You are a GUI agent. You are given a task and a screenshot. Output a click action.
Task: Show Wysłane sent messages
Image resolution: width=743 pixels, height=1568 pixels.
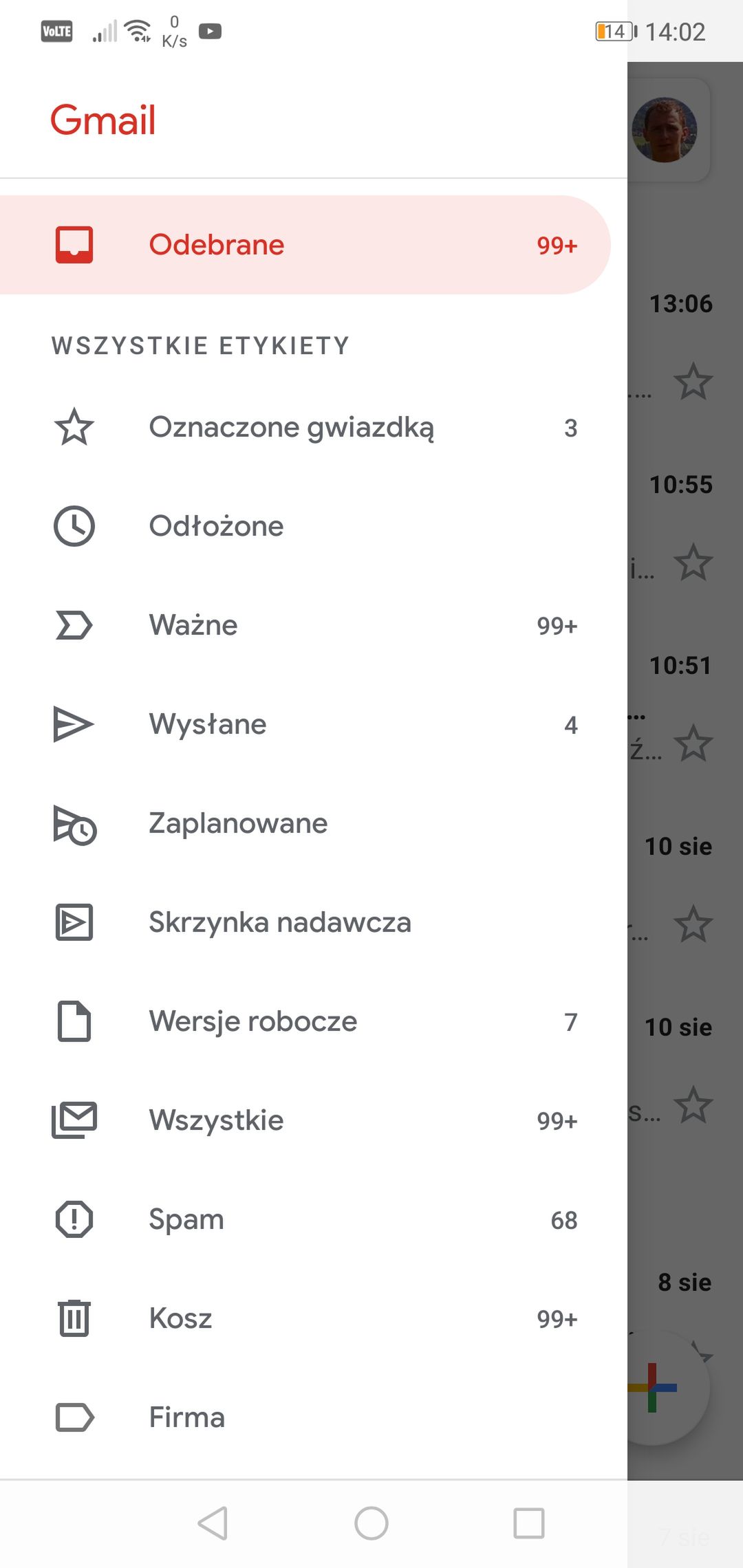pyautogui.click(x=314, y=724)
